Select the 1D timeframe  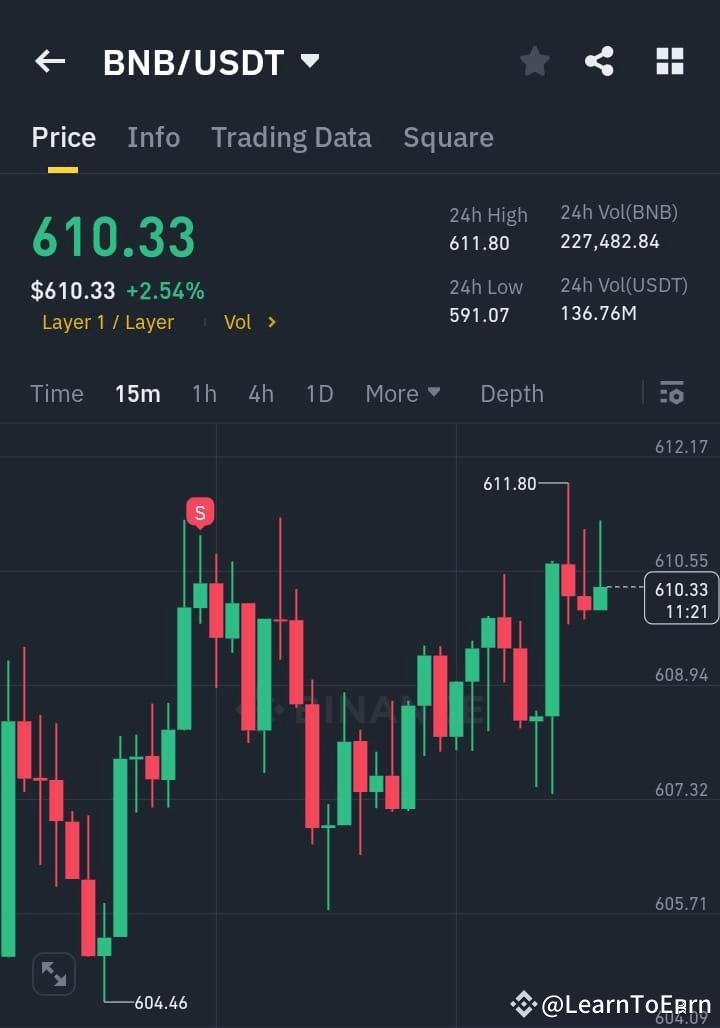click(319, 393)
